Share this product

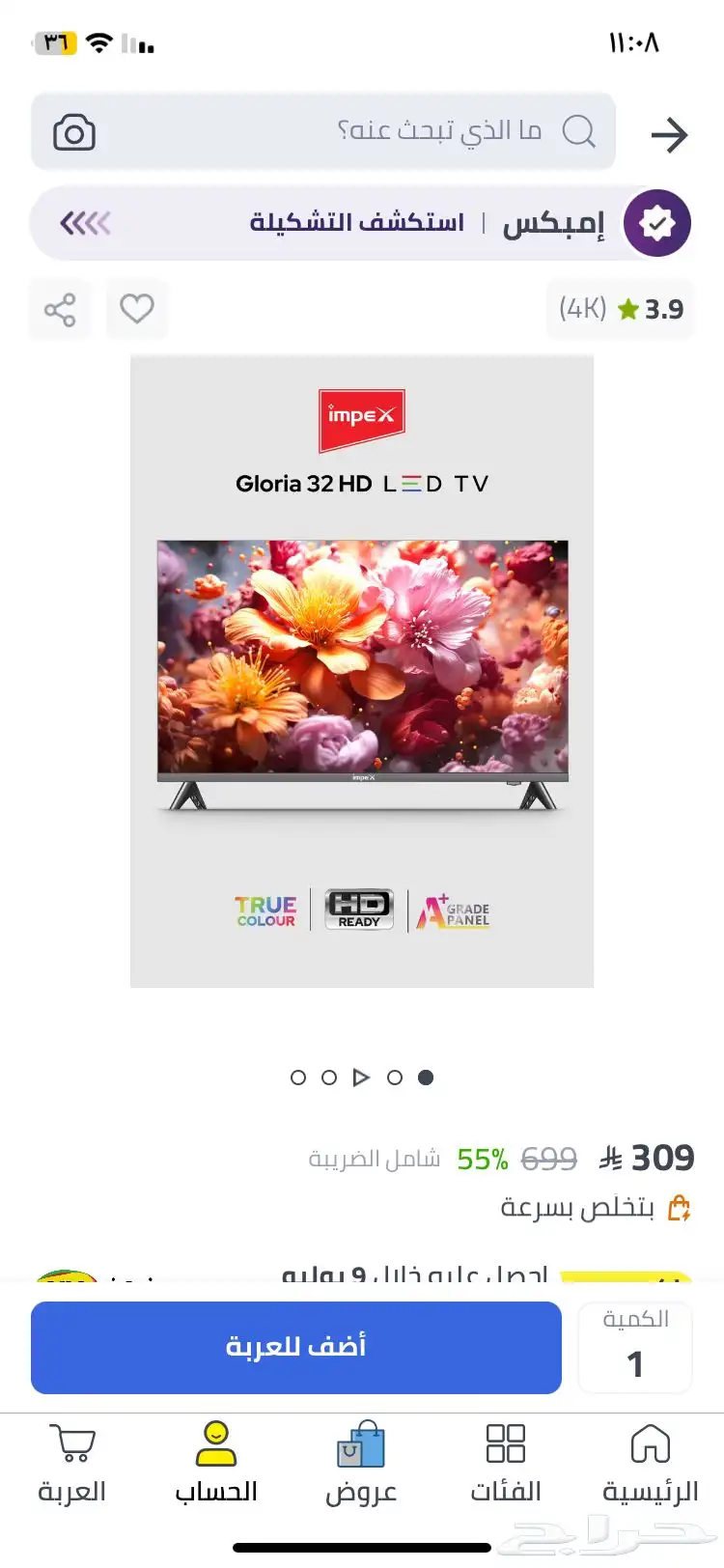click(x=60, y=310)
